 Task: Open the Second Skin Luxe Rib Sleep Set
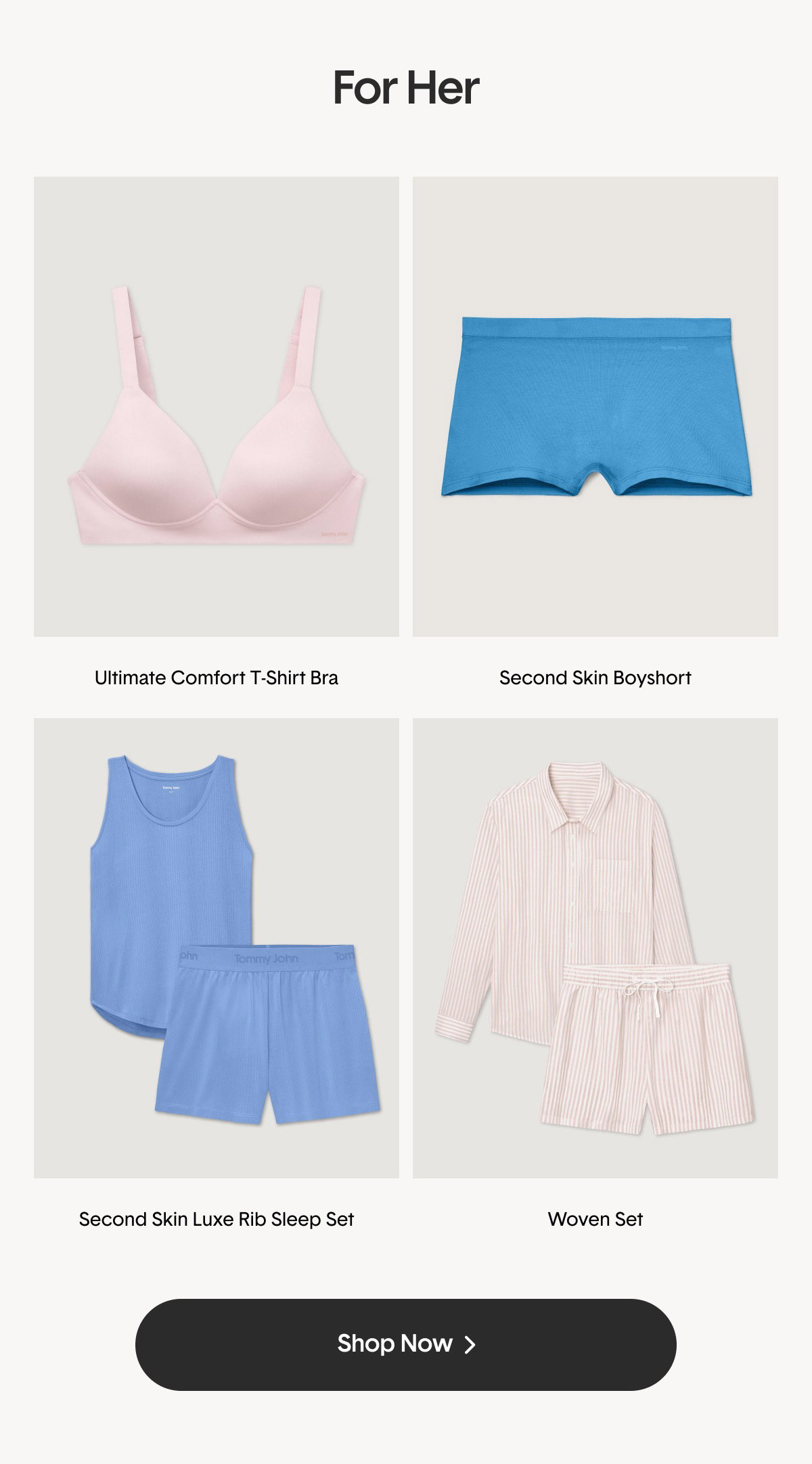[x=217, y=948]
